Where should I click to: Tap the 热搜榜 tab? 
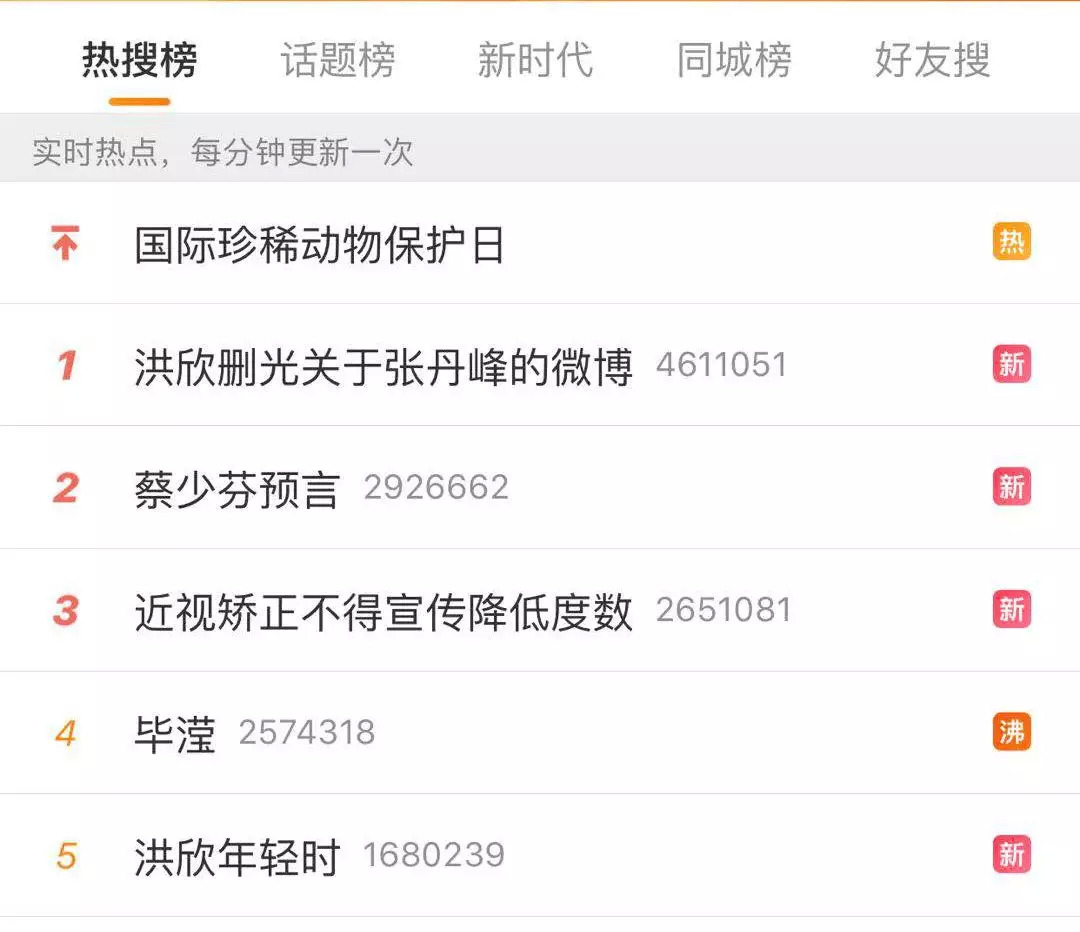(140, 61)
